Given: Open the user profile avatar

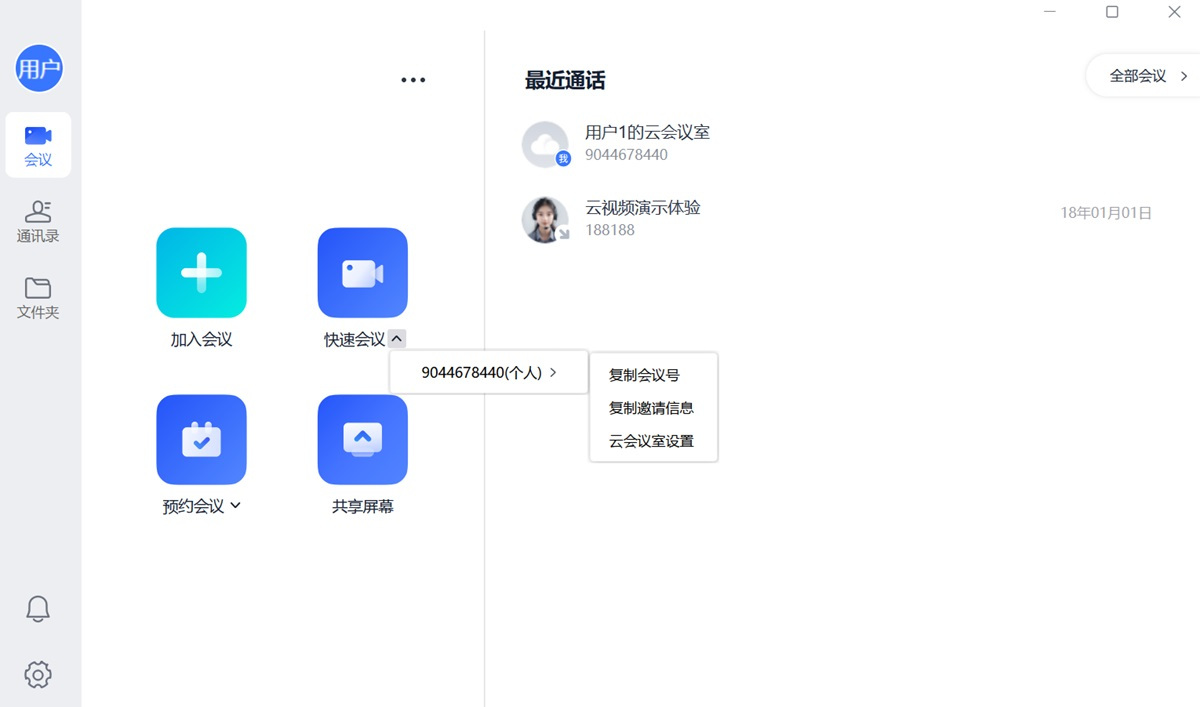Looking at the screenshot, I should point(39,68).
